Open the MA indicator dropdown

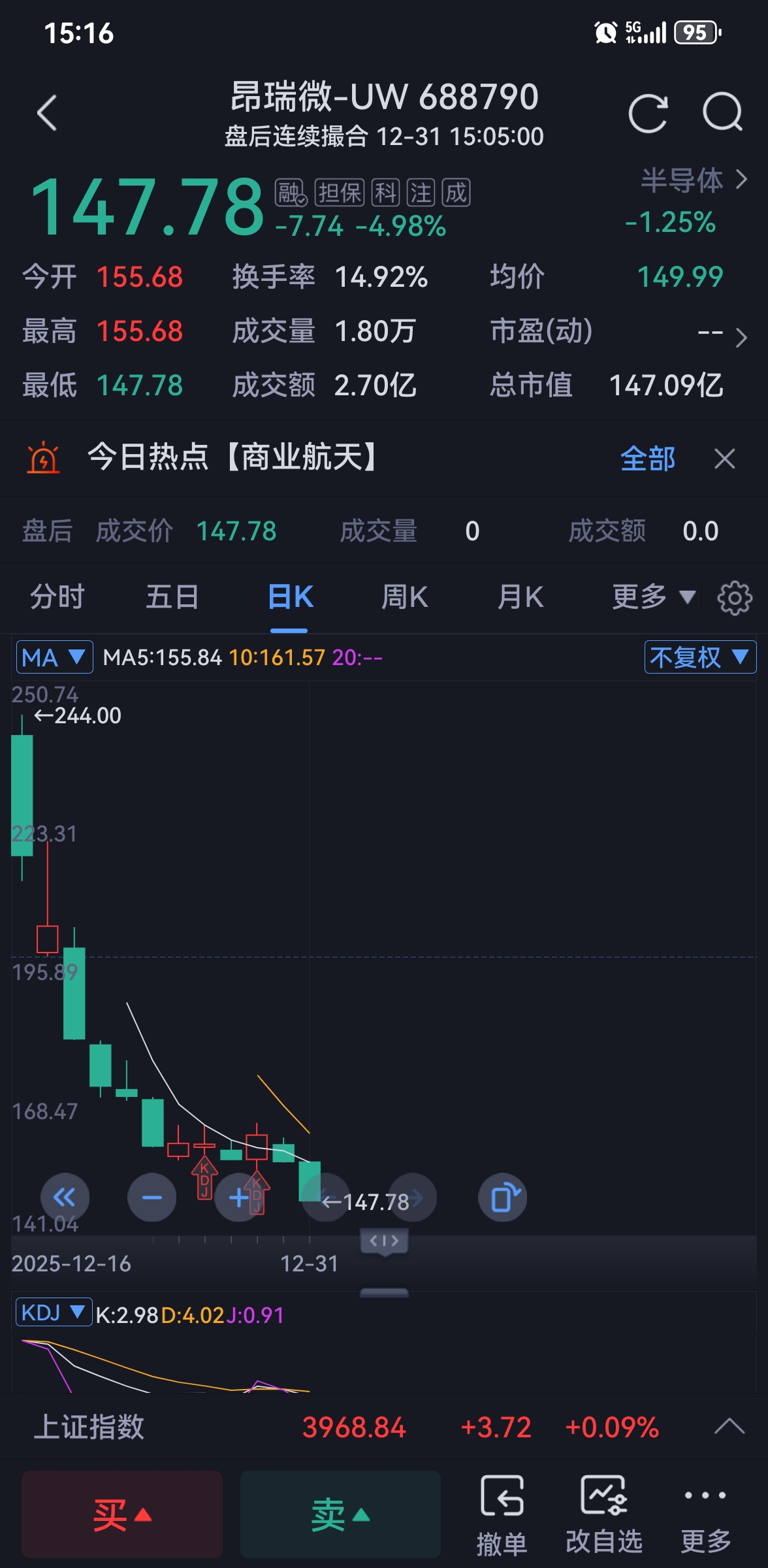(54, 657)
